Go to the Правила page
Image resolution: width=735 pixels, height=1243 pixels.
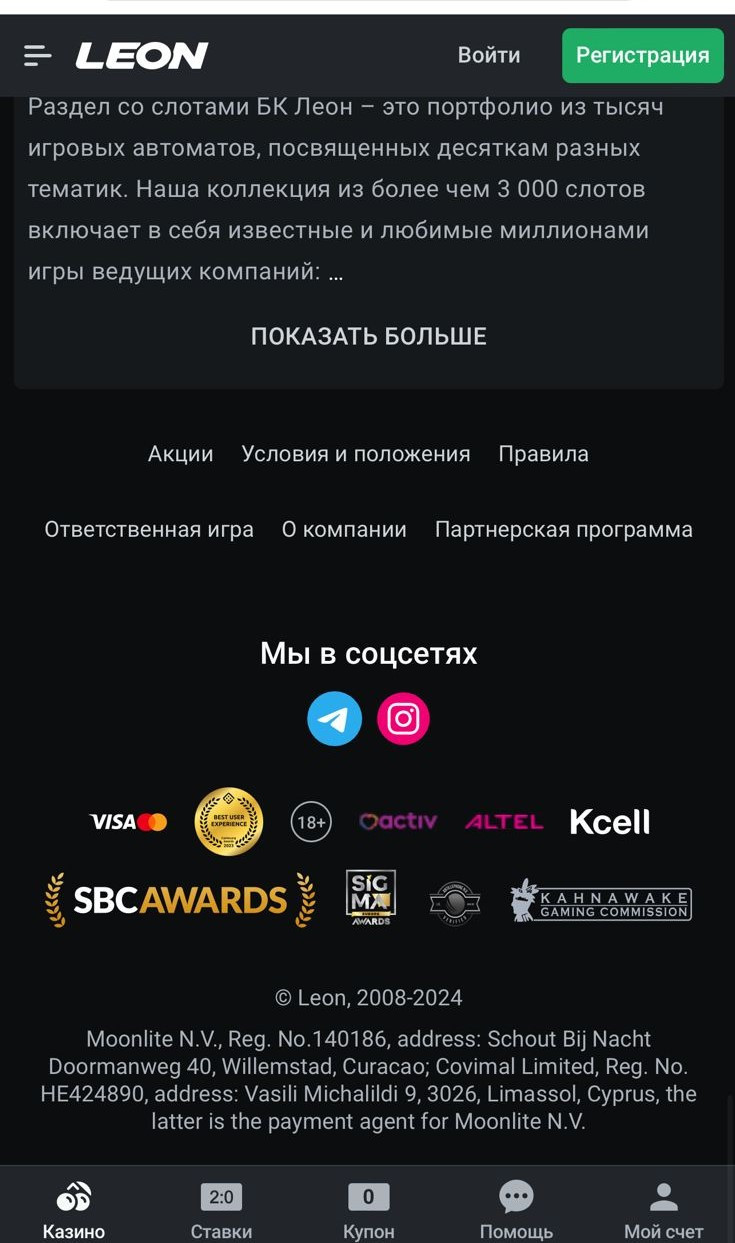543,454
